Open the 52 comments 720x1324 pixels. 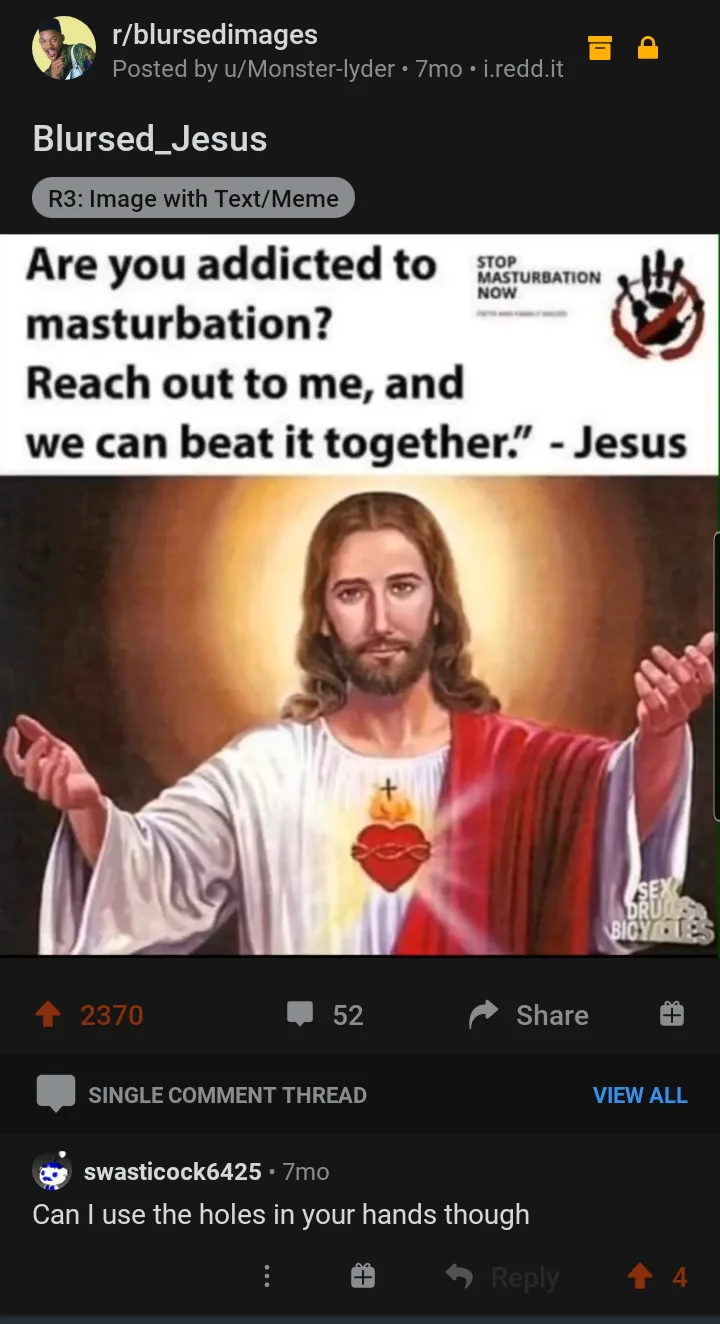(x=326, y=1015)
